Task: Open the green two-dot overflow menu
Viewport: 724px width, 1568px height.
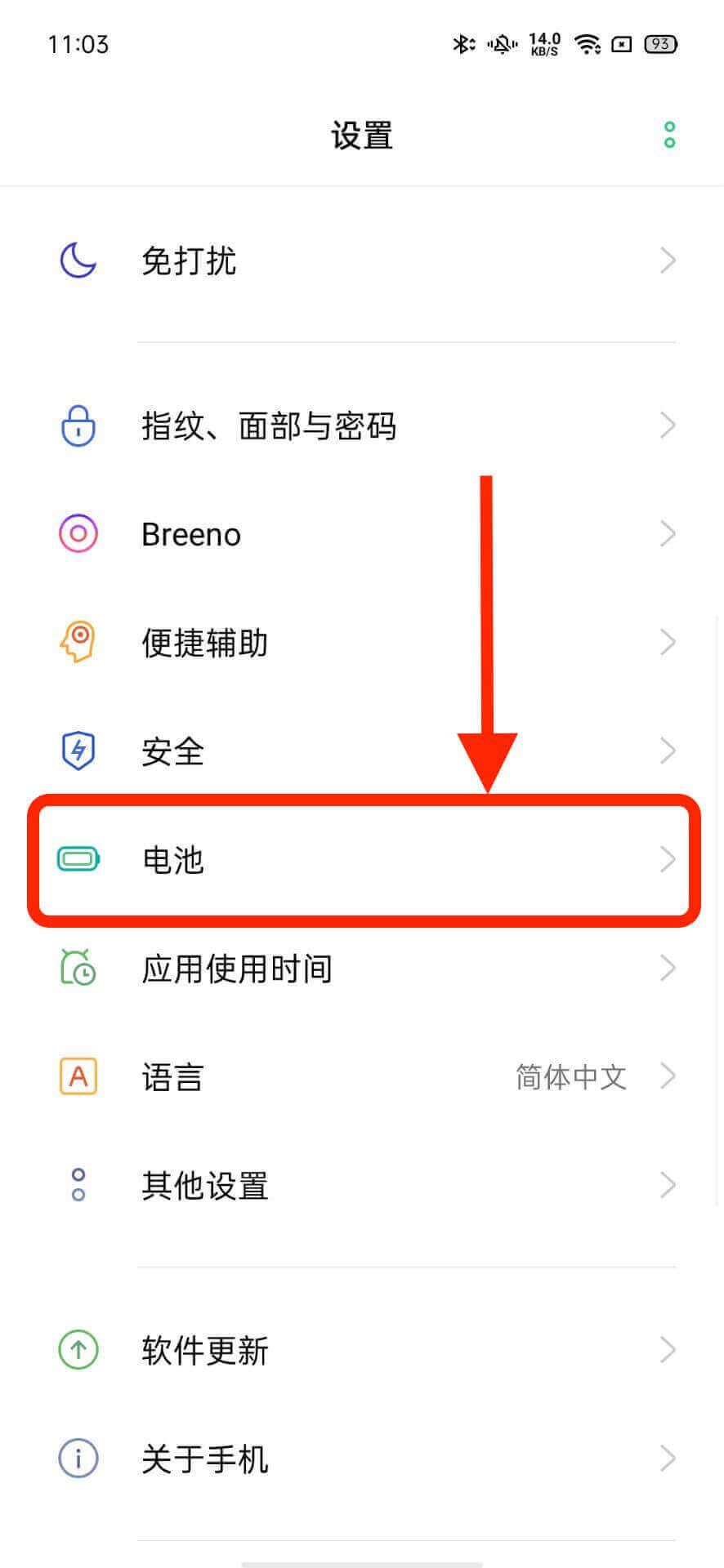Action: (669, 136)
